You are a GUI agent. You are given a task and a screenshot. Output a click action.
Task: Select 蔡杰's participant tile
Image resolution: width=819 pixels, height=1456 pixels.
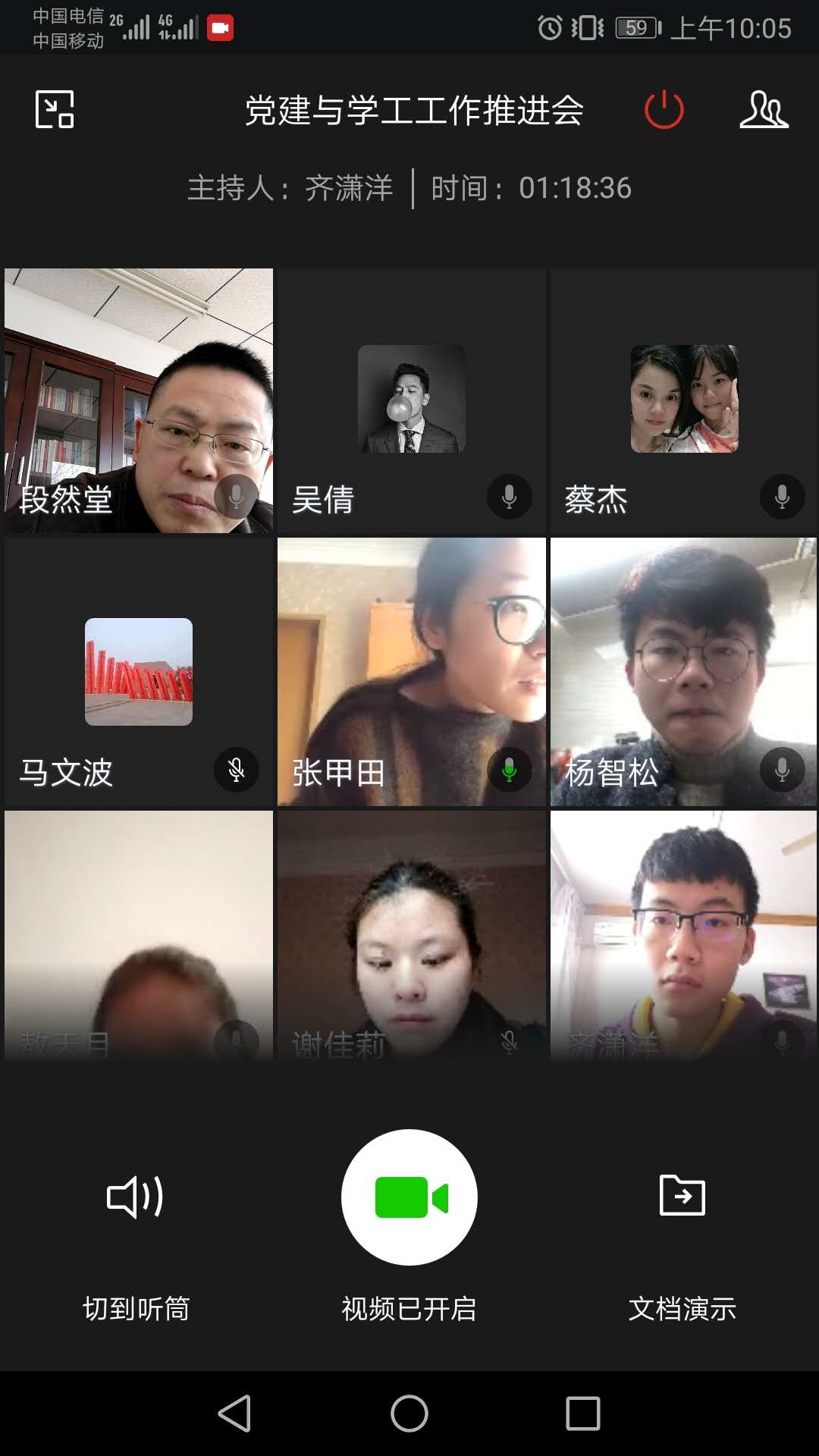pos(684,400)
